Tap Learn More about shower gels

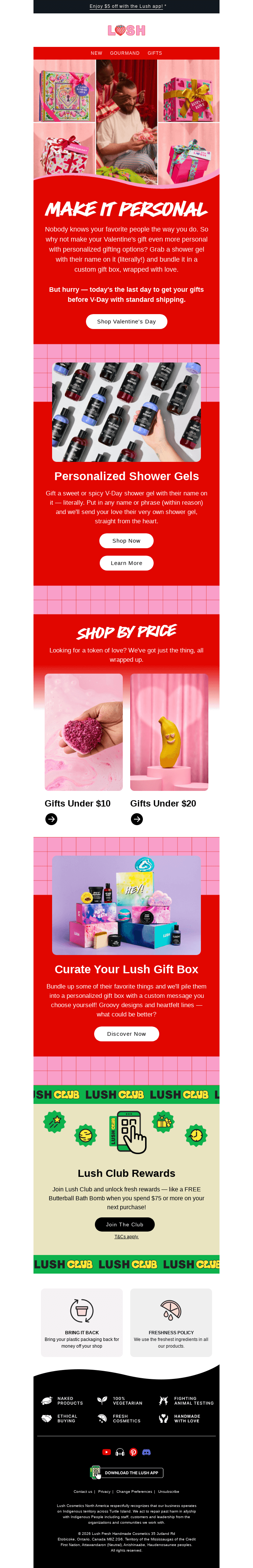[126, 563]
